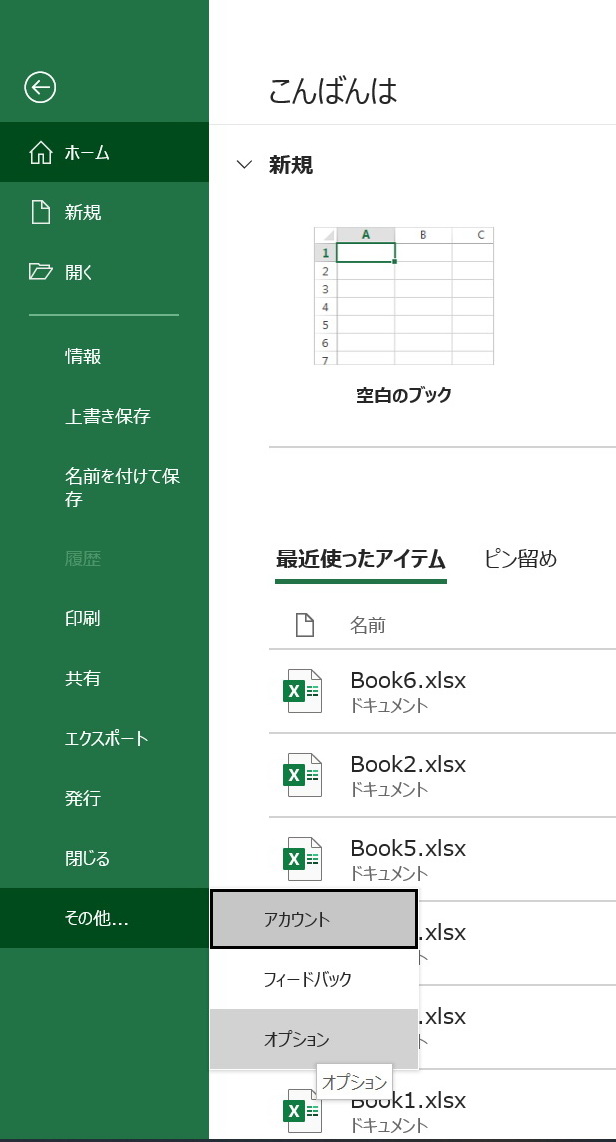Screen dimensions: 616x1142
Task: Close the workbook with 閉じる
Action: [87, 859]
